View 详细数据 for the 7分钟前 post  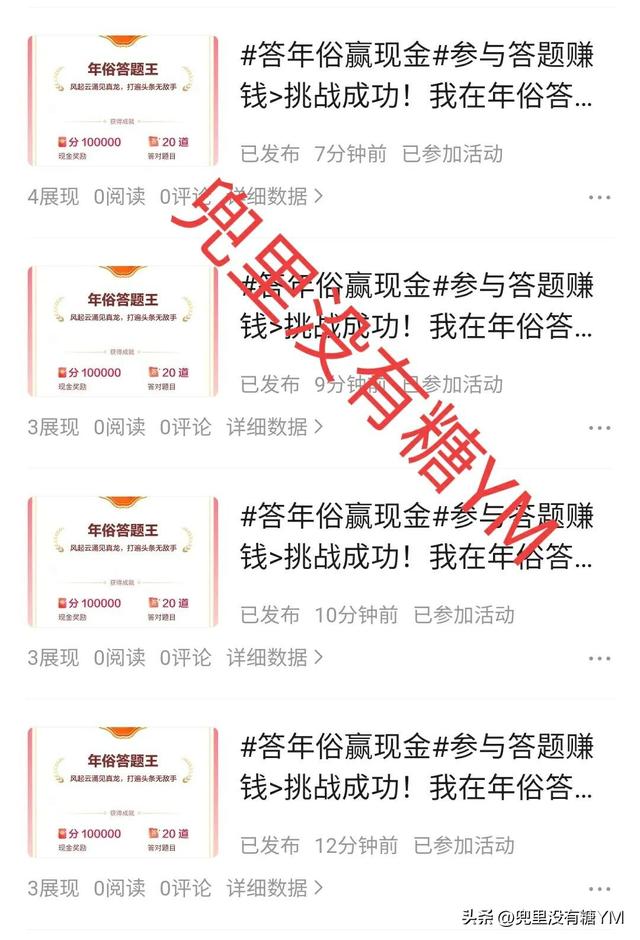click(275, 196)
